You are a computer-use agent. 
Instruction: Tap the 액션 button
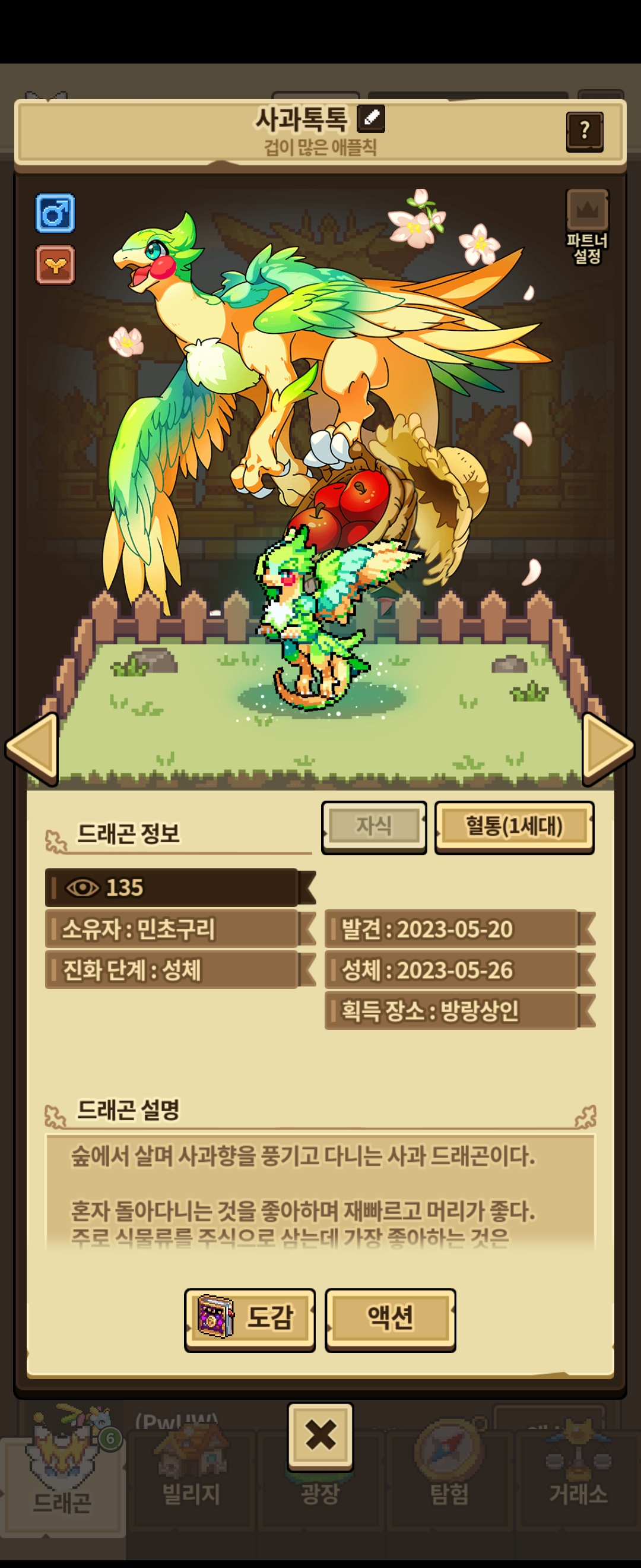click(x=391, y=1318)
